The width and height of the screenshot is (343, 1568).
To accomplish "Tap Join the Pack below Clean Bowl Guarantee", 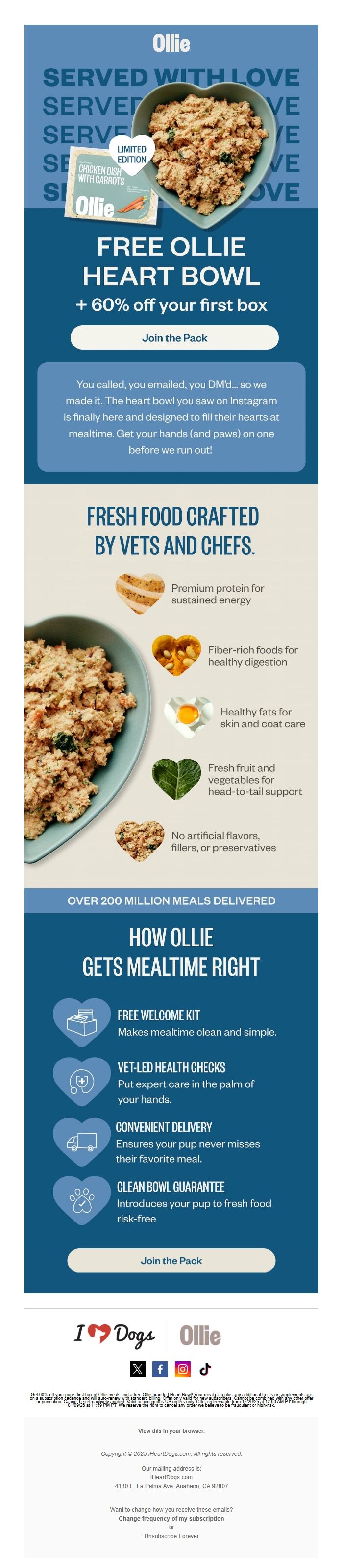I will click(x=171, y=1260).
